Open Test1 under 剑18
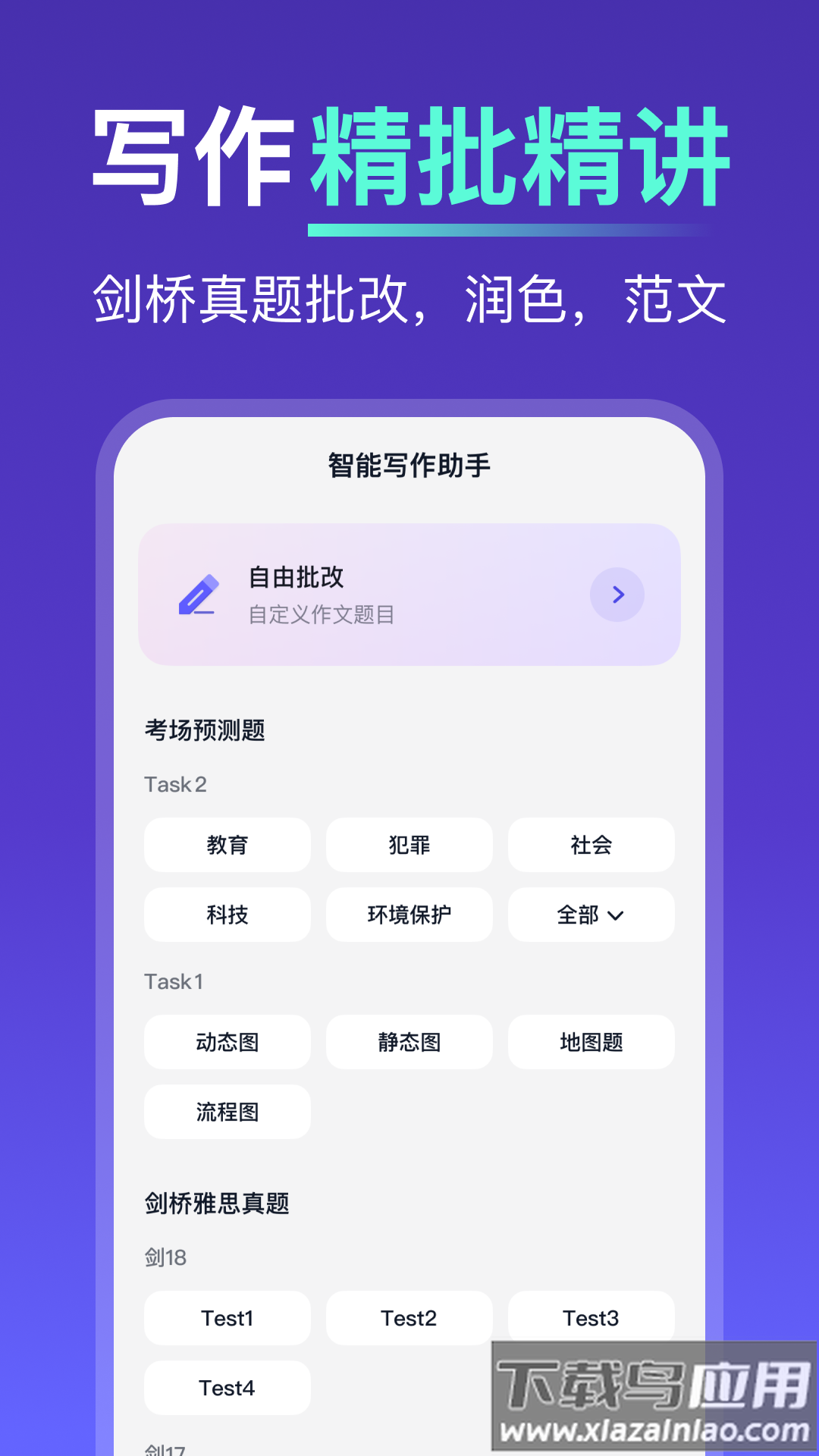The width and height of the screenshot is (819, 1456). click(x=227, y=1317)
